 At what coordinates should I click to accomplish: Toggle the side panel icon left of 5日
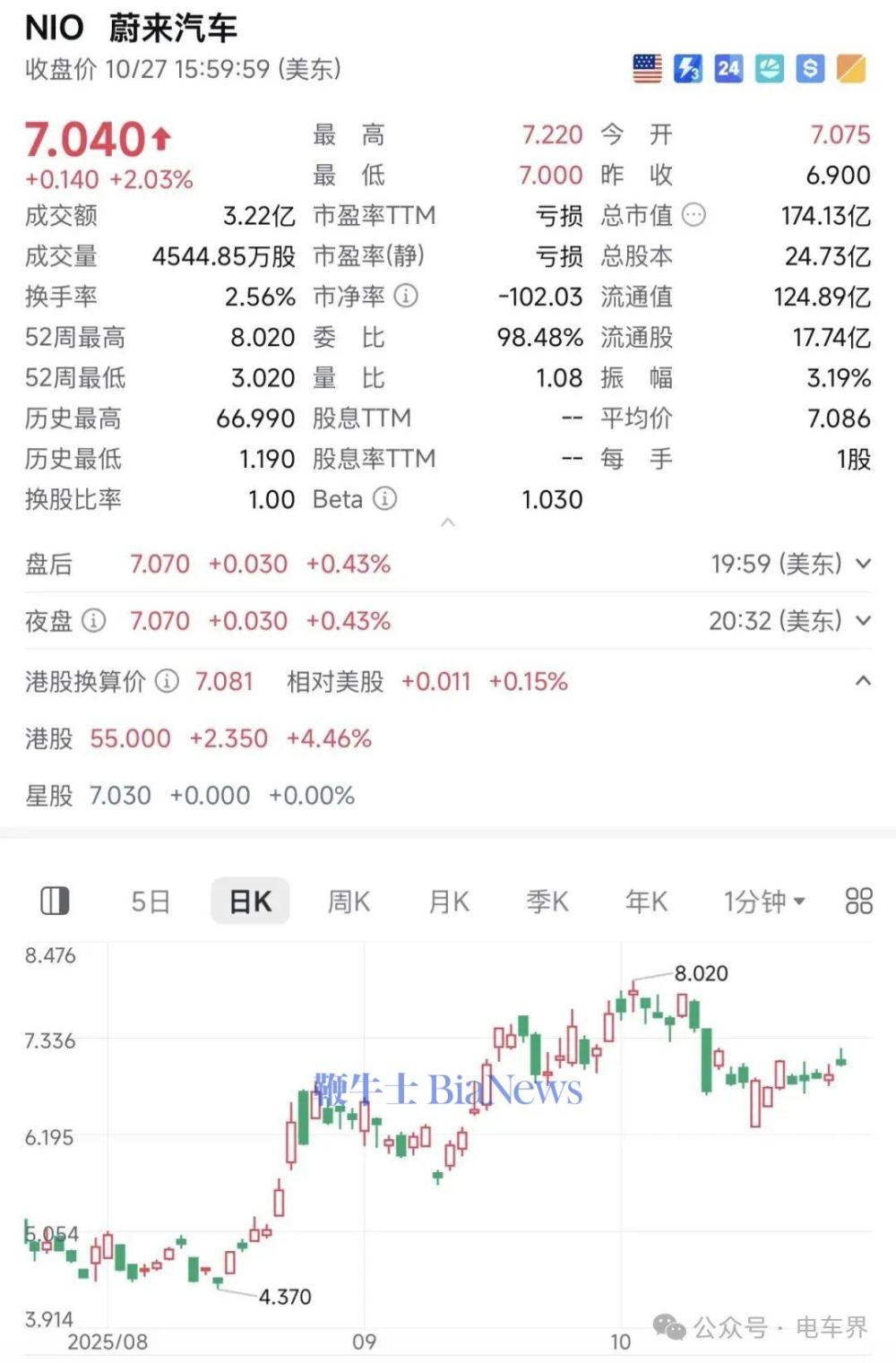56,901
